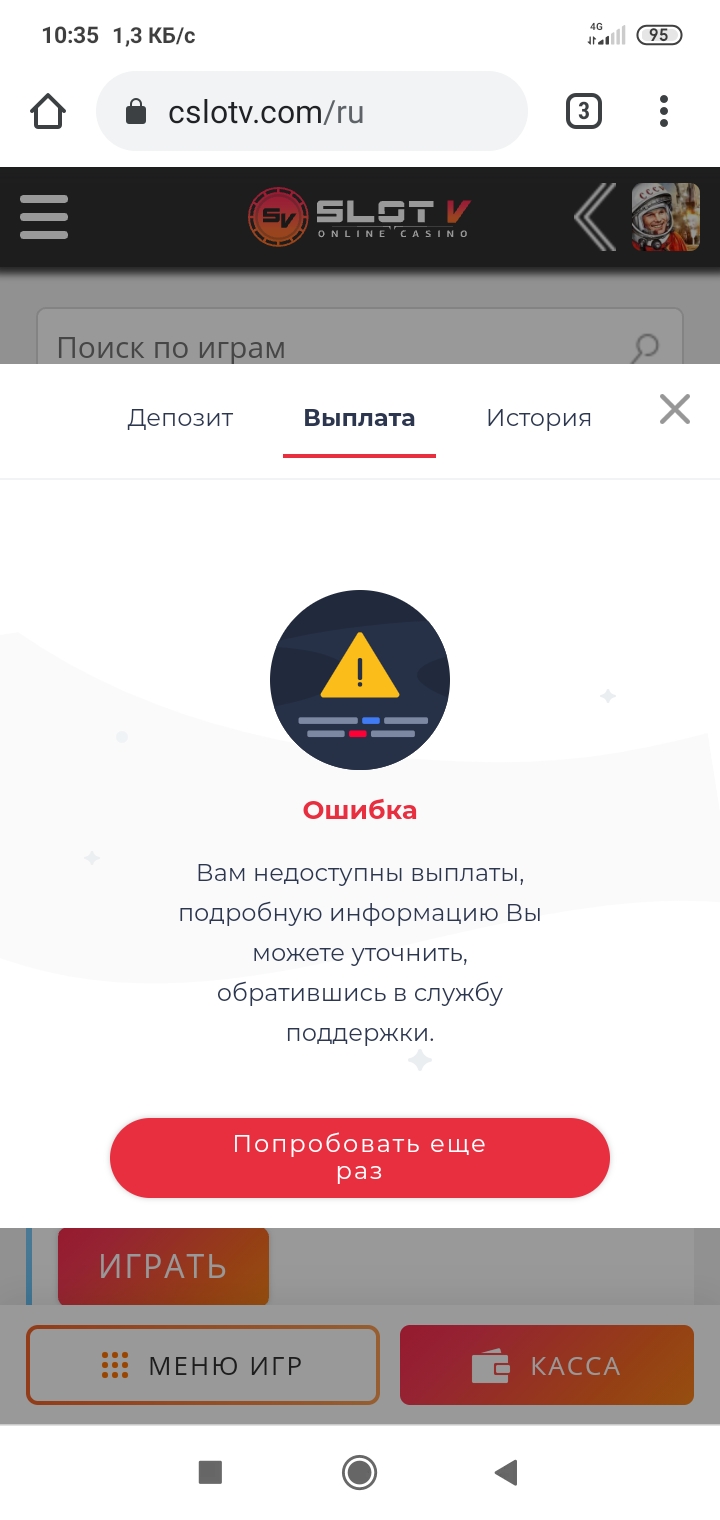Screen dimensions: 720x1520
Task: Open Chrome's three-dot overflow menu
Action: pyautogui.click(x=664, y=111)
